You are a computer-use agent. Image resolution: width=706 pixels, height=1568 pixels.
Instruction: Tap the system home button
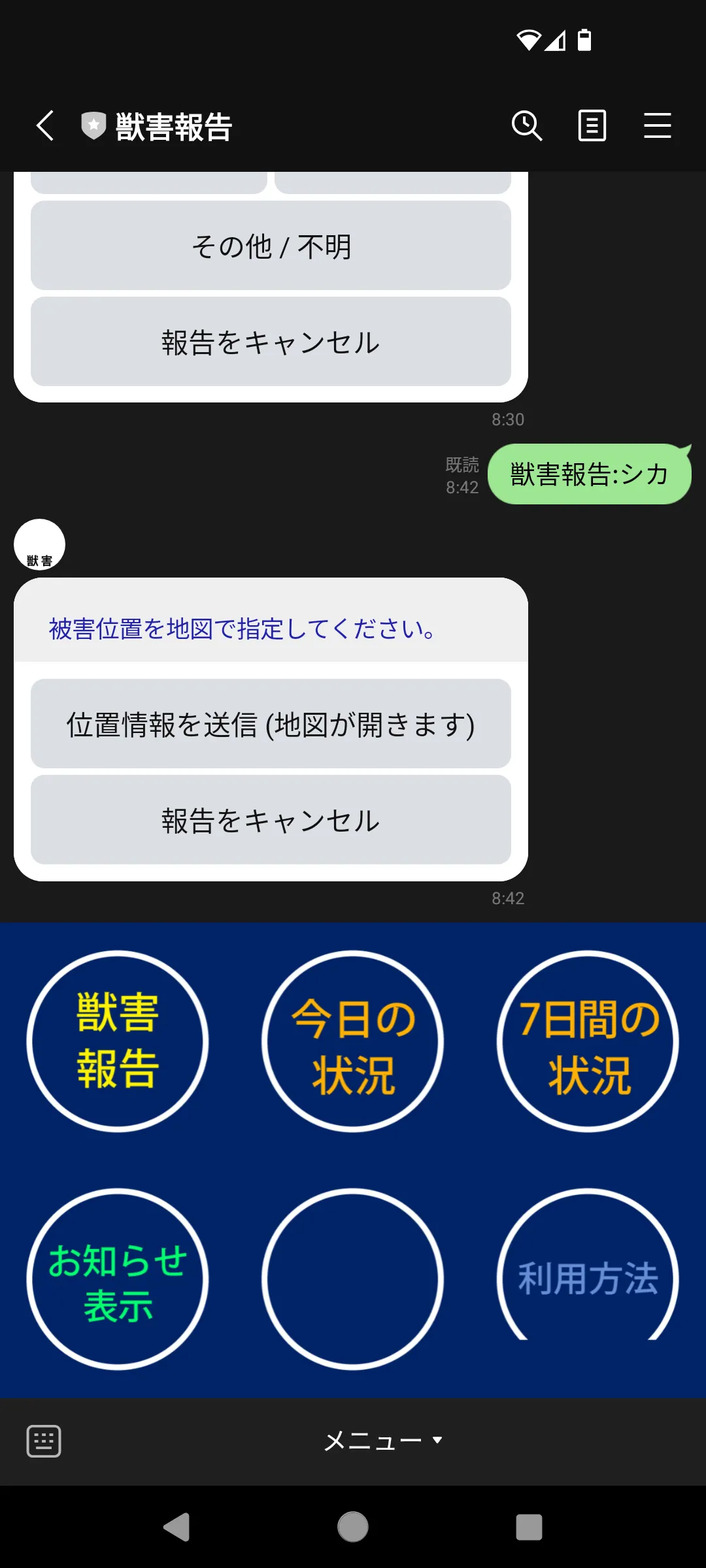click(x=353, y=1527)
